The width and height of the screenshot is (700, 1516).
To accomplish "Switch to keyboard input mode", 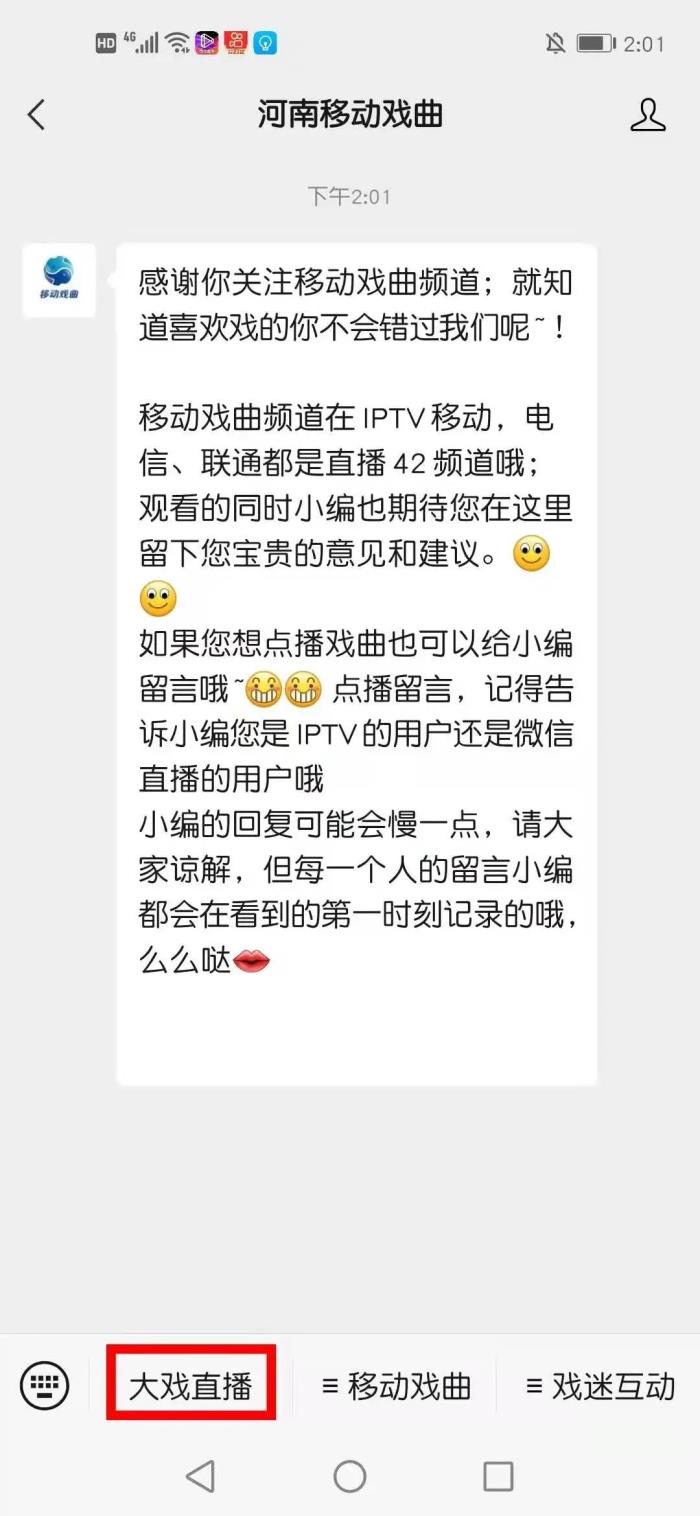I will [x=45, y=1386].
